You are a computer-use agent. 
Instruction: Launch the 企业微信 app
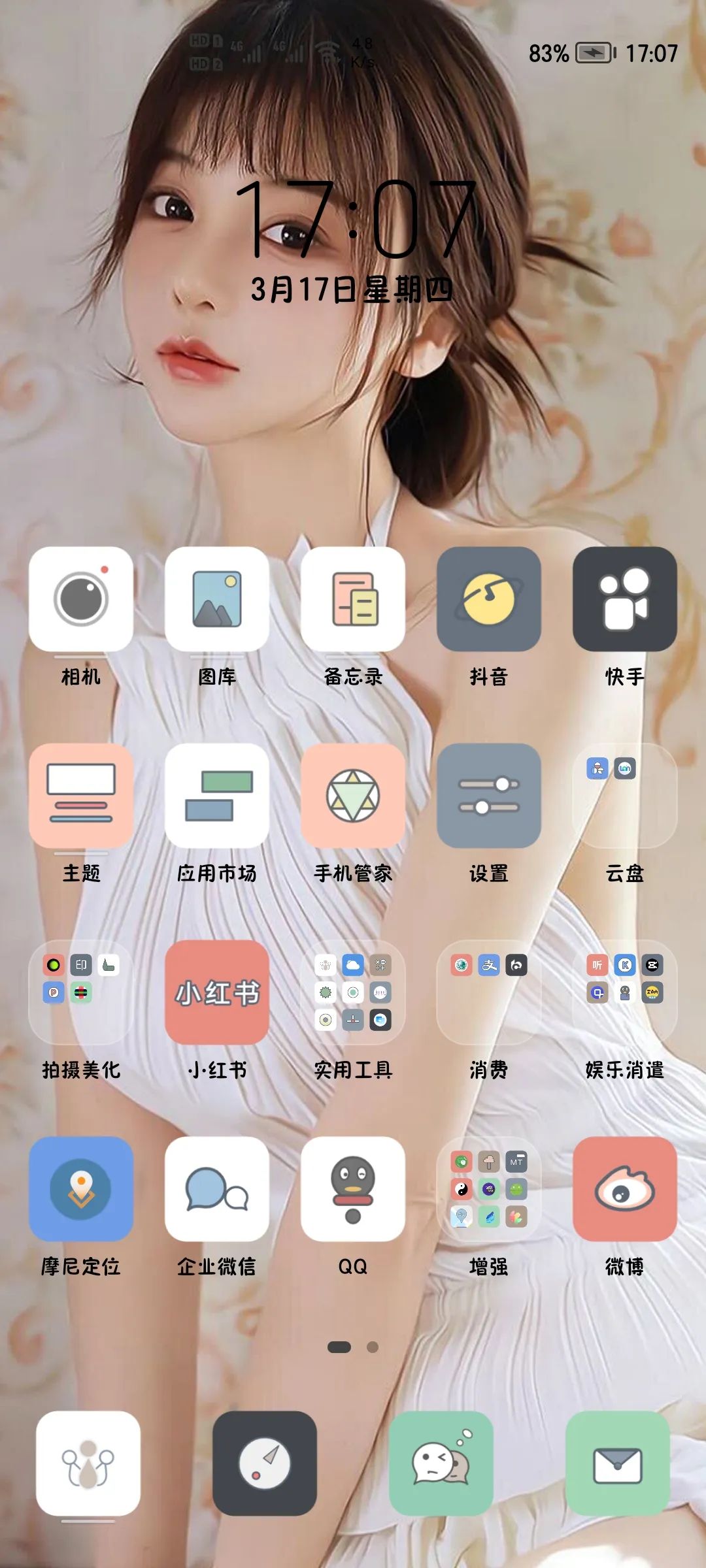click(217, 1189)
